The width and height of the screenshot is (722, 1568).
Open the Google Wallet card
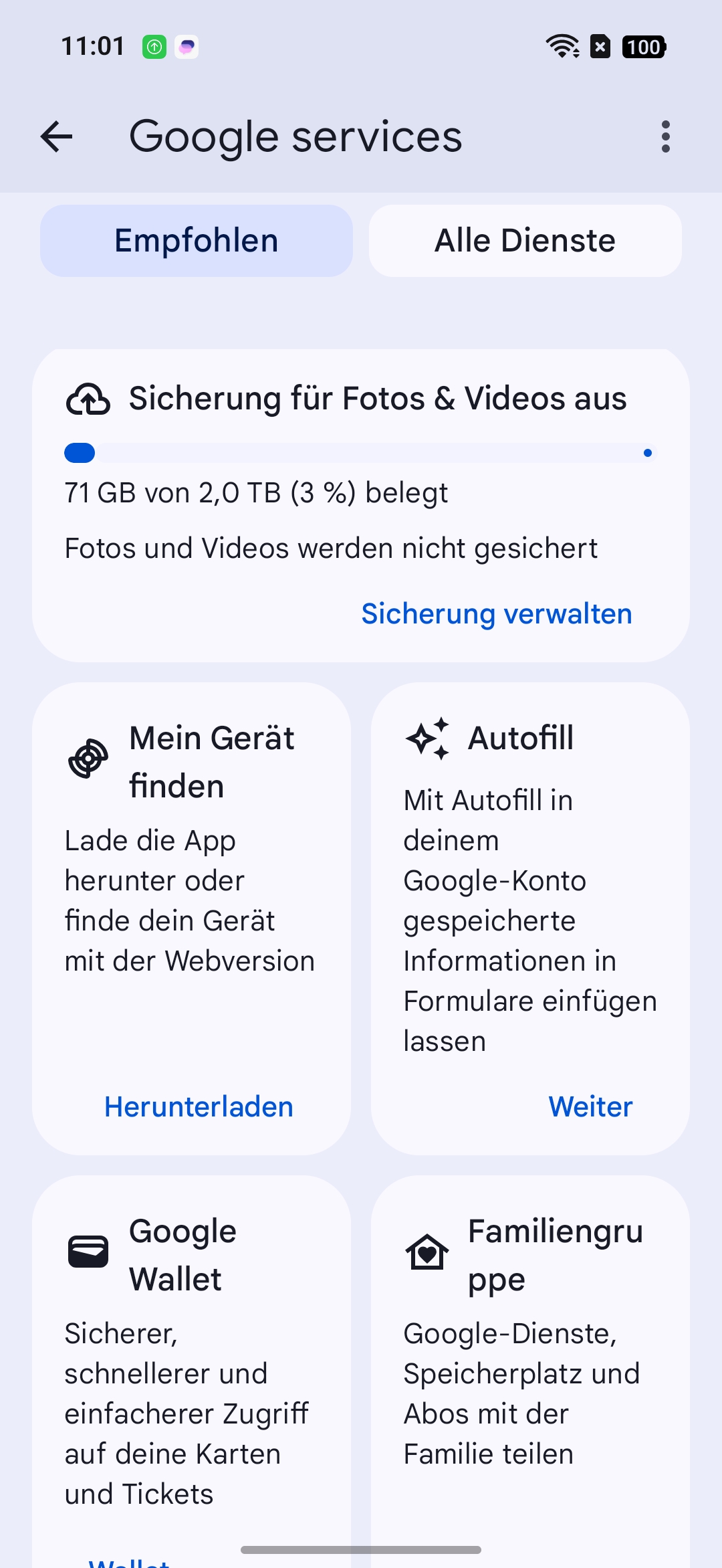tap(192, 1371)
